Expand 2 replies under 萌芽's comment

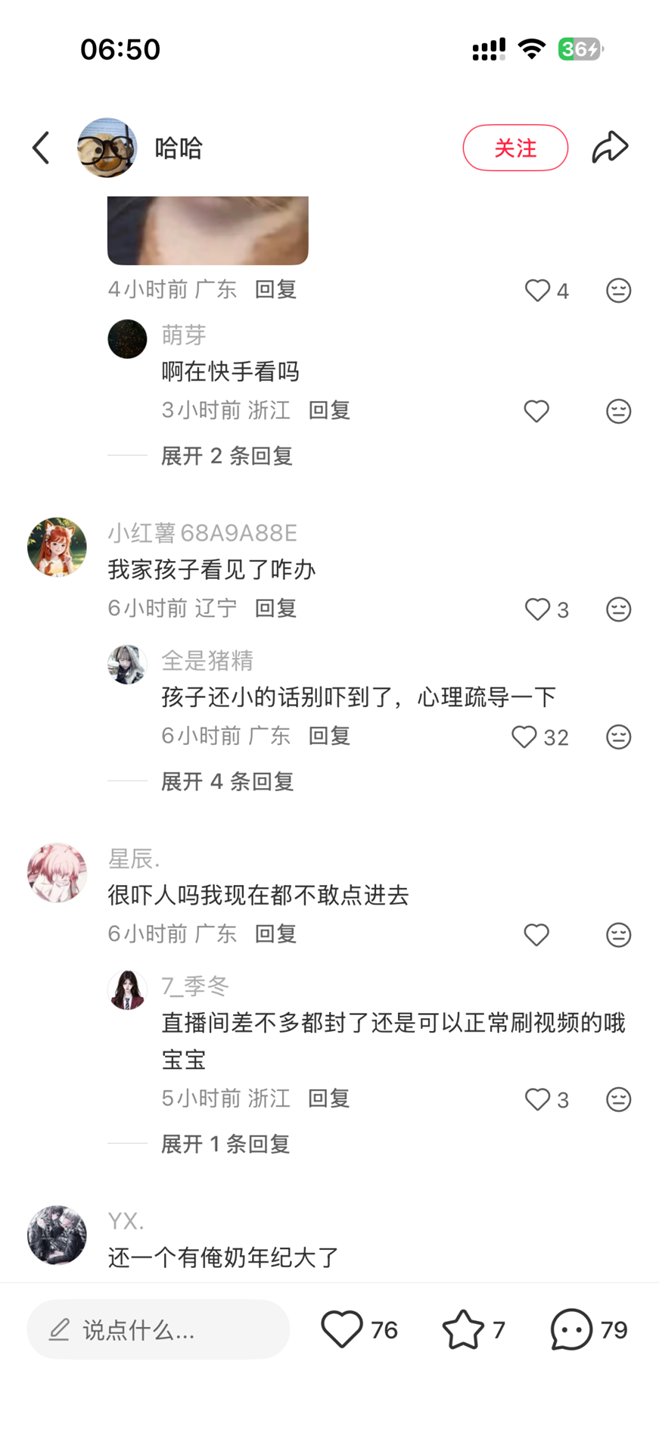click(226, 456)
